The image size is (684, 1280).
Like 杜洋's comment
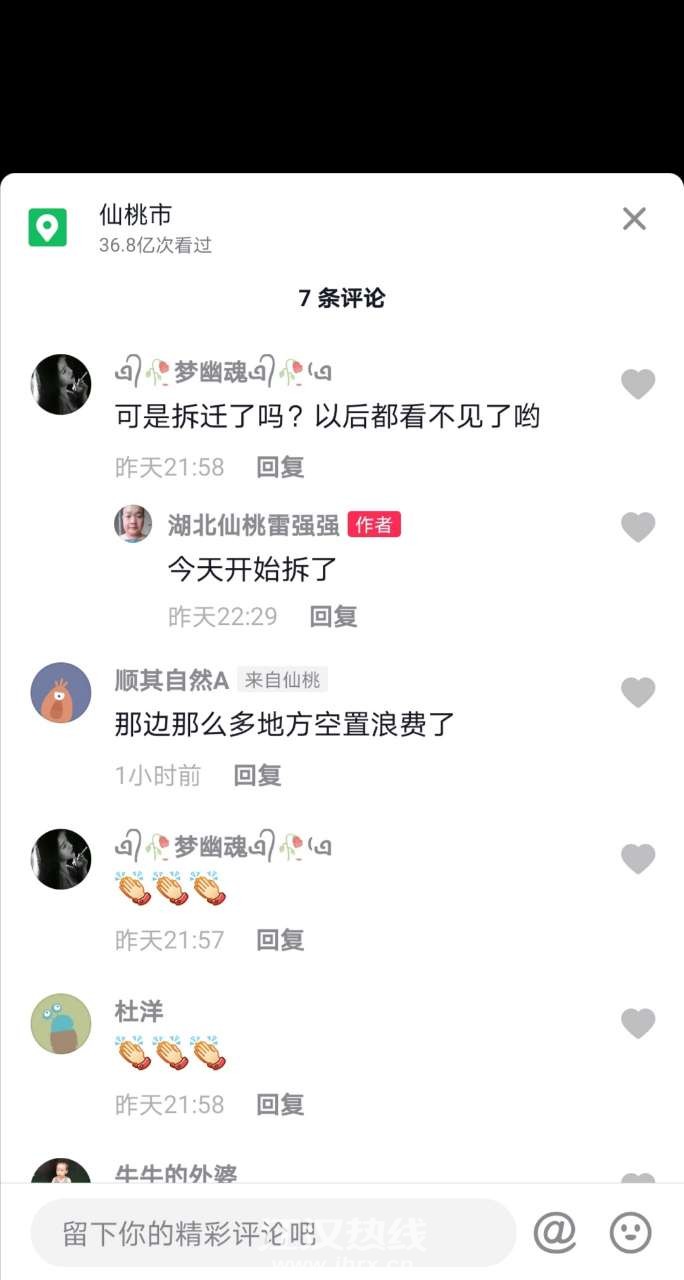click(638, 1024)
